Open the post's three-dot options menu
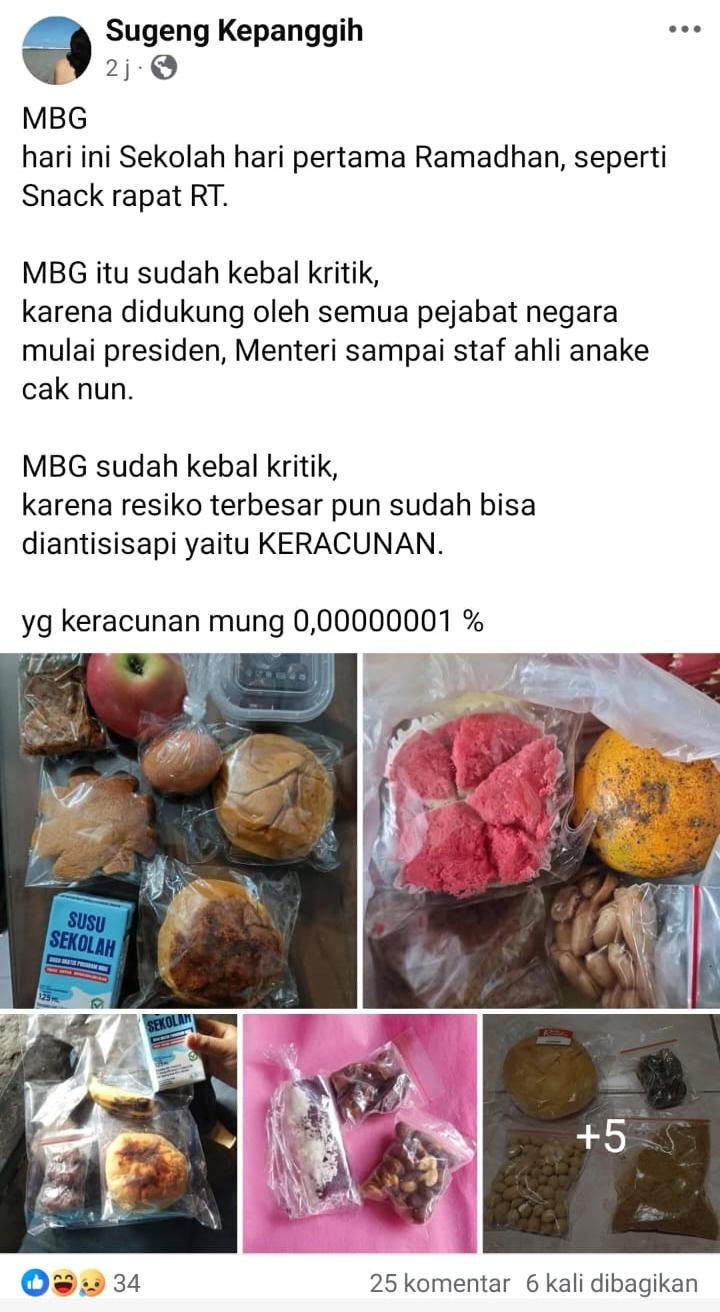Image resolution: width=720 pixels, height=1312 pixels. pyautogui.click(x=684, y=30)
